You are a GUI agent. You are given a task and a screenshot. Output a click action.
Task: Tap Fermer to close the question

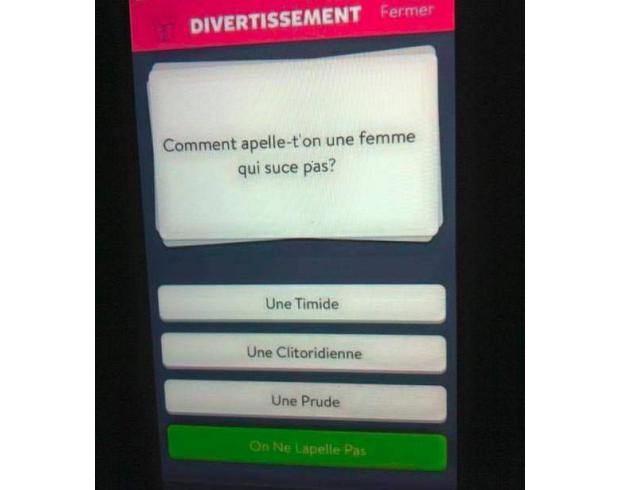tap(407, 12)
